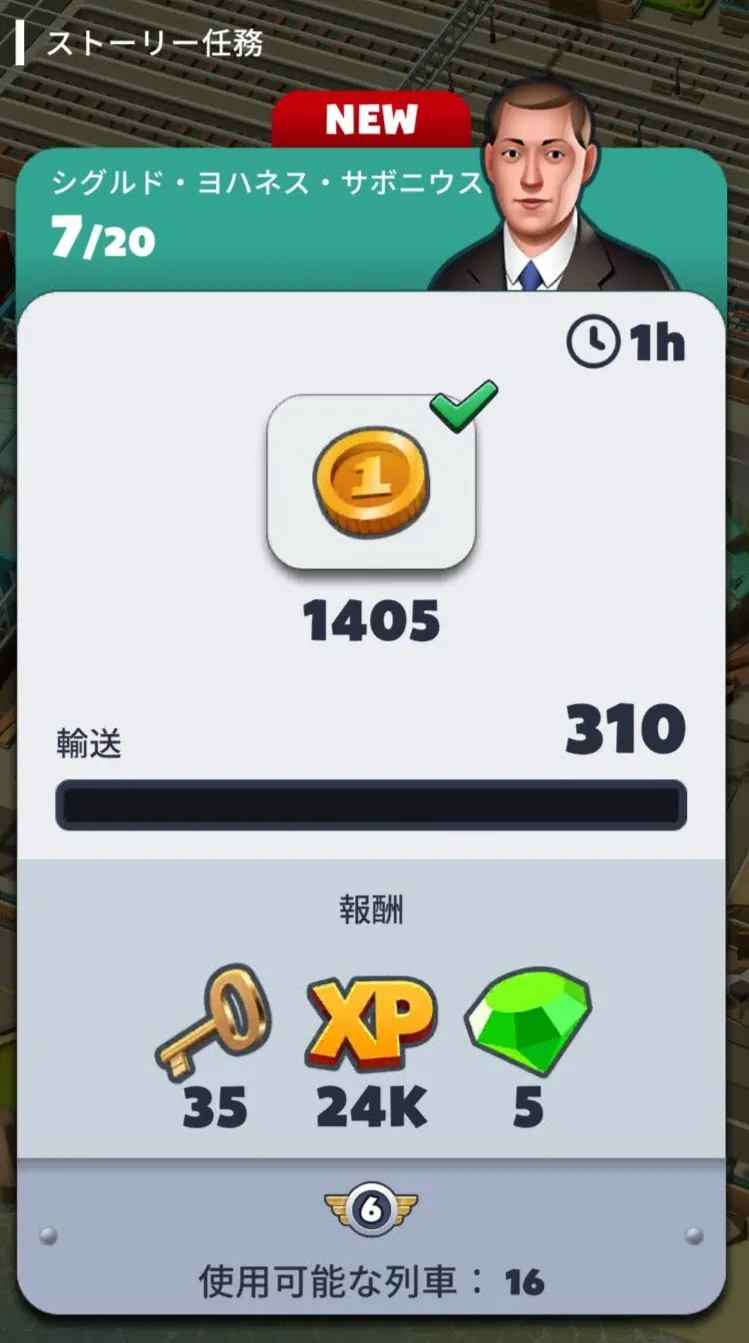
Task: Select the gold coin cargo tile
Action: [x=371, y=481]
